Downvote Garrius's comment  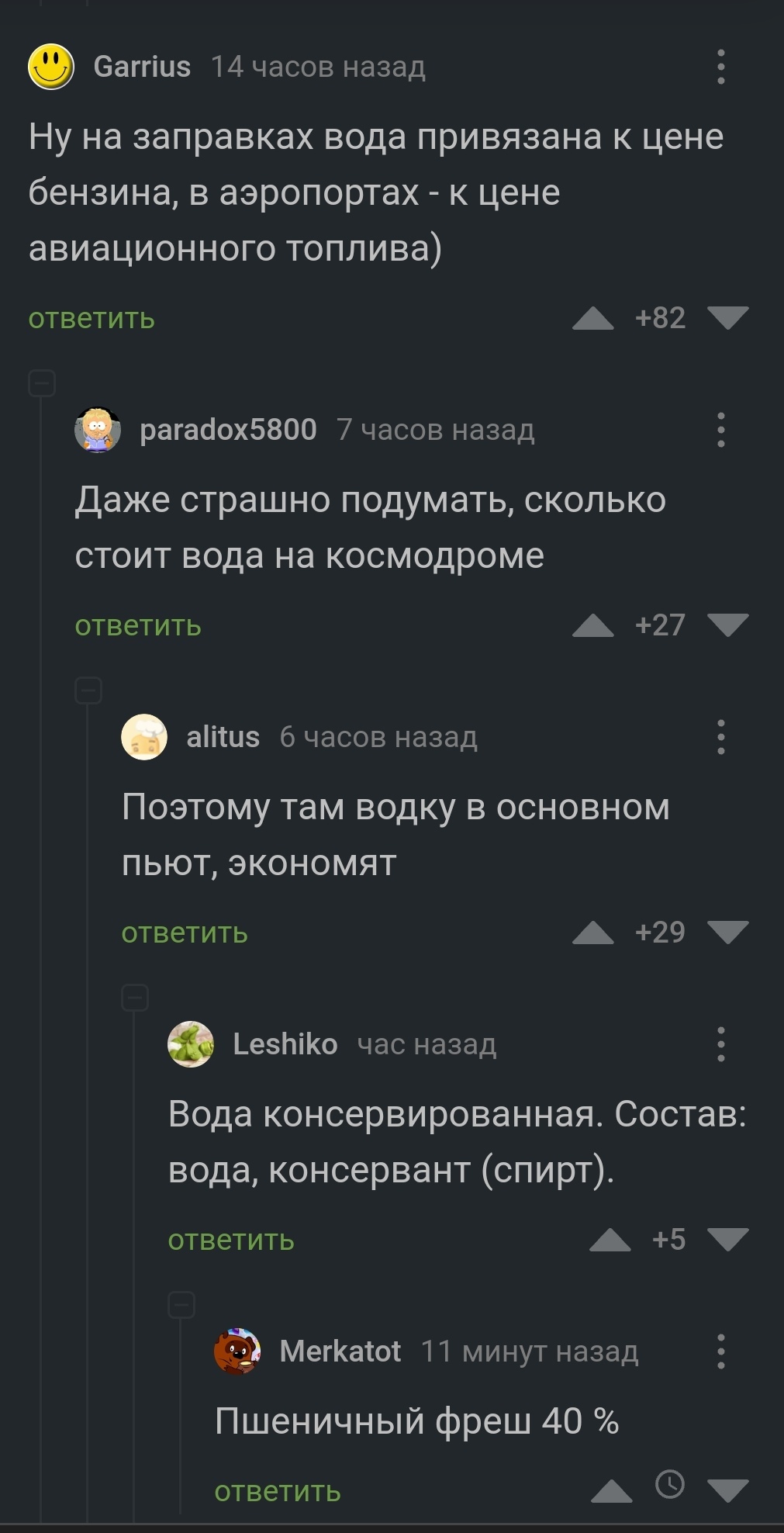point(727,318)
